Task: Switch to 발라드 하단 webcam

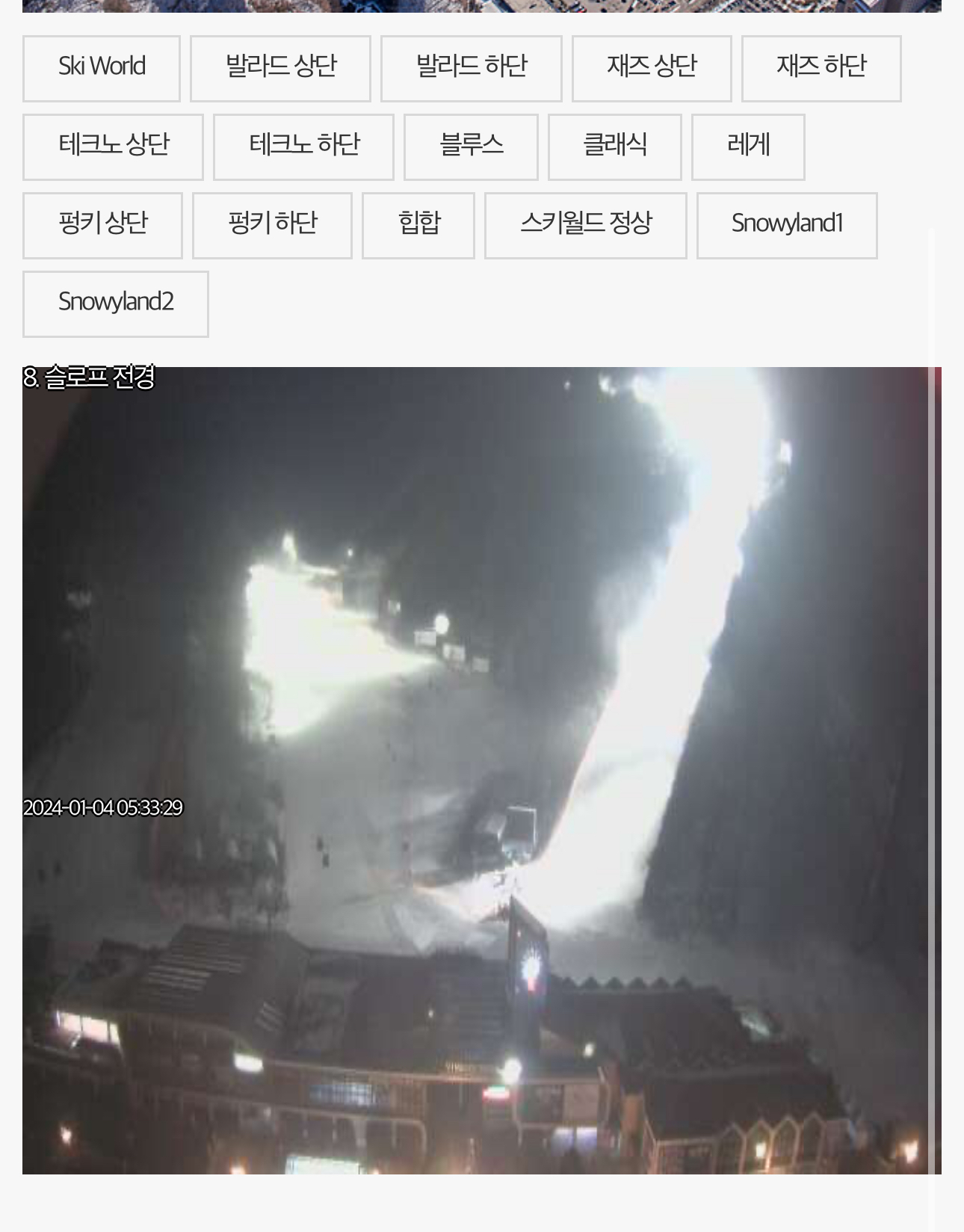Action: [471, 69]
